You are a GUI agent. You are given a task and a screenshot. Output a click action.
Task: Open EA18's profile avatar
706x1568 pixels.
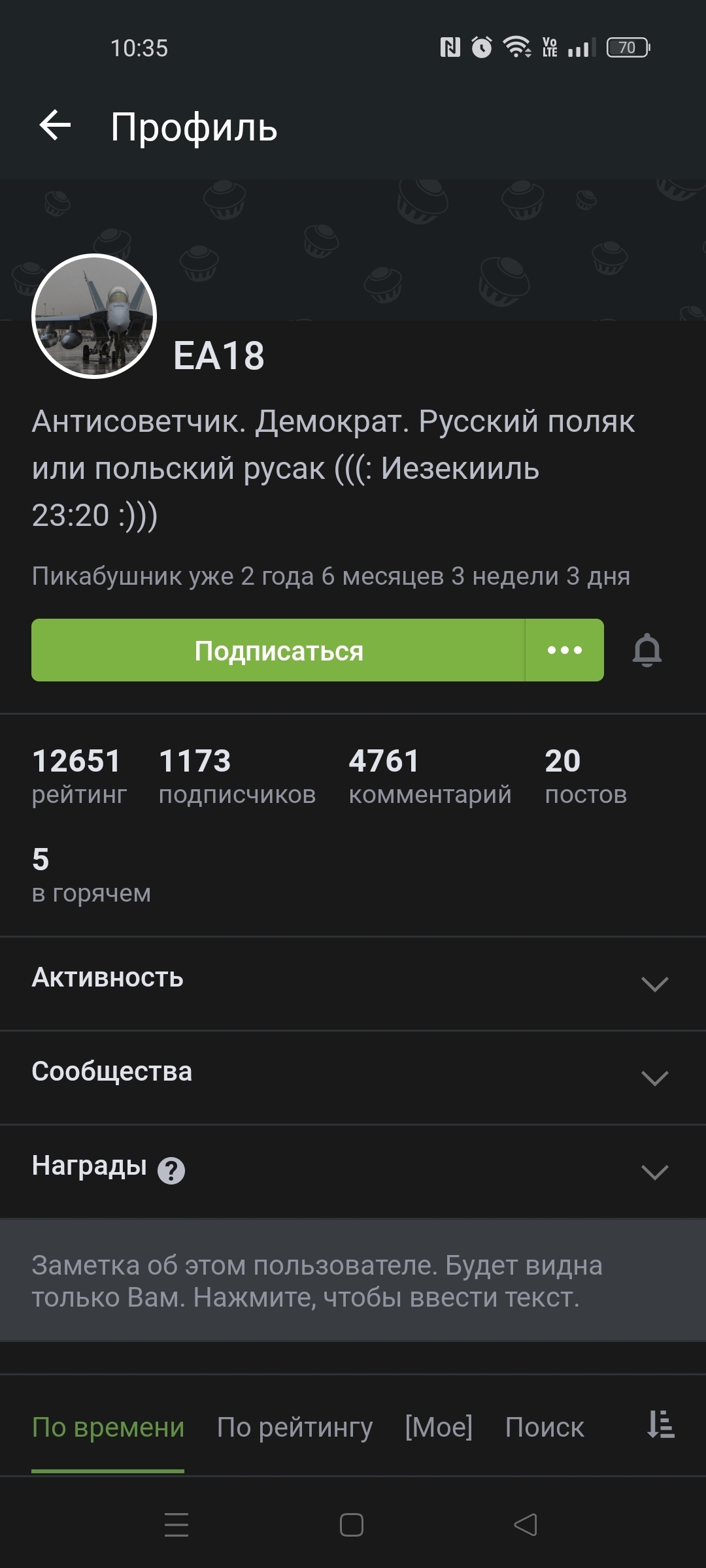tap(94, 316)
